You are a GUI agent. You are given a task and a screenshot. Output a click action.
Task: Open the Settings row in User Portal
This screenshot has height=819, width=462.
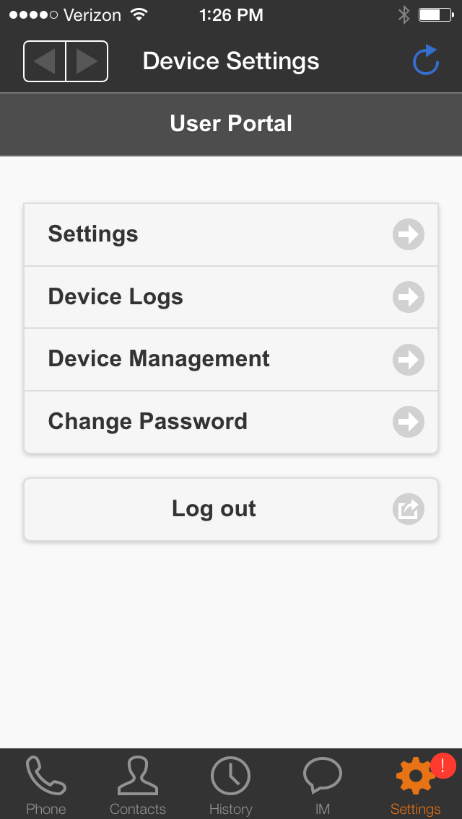coord(231,235)
